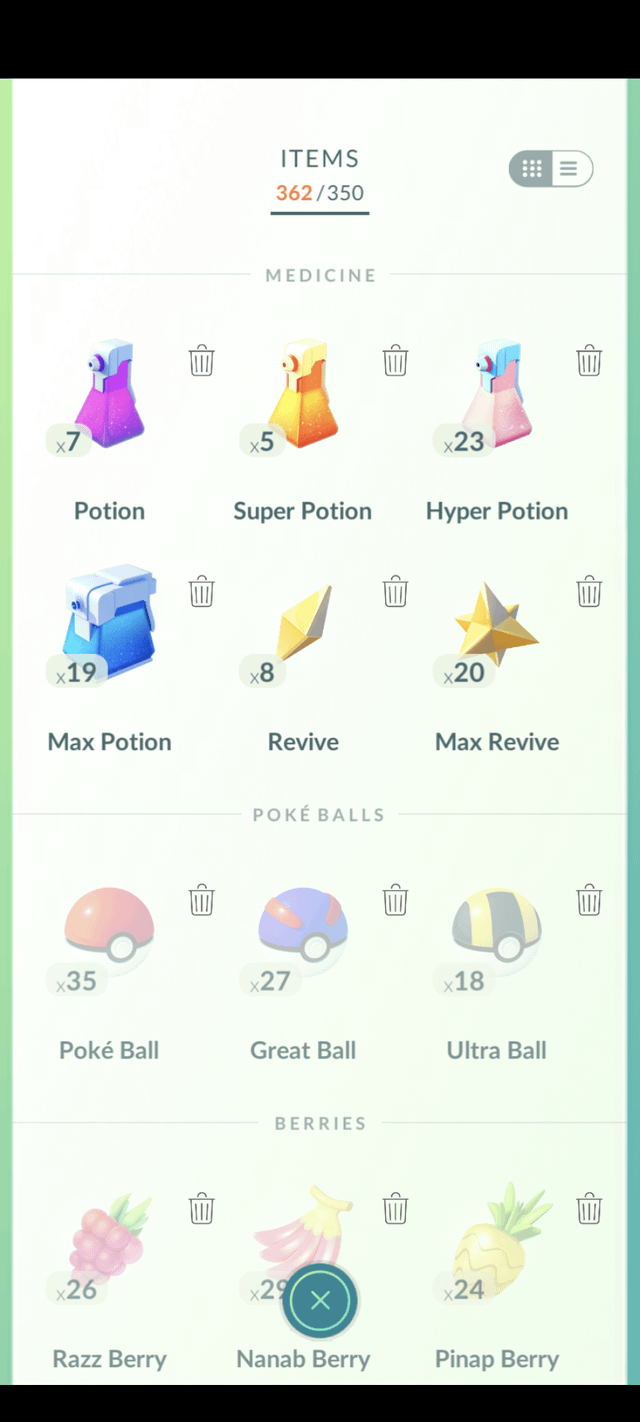640x1422 pixels.
Task: Delete Max Revive items
Action: (x=589, y=592)
